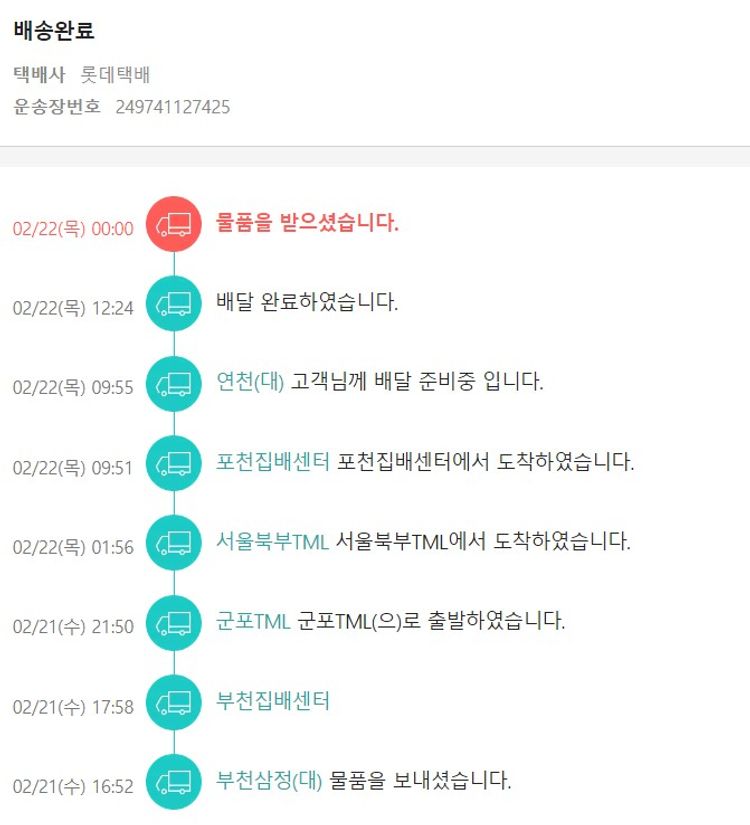
Task: Open the 포천집배센터 location link
Action: click(x=272, y=462)
